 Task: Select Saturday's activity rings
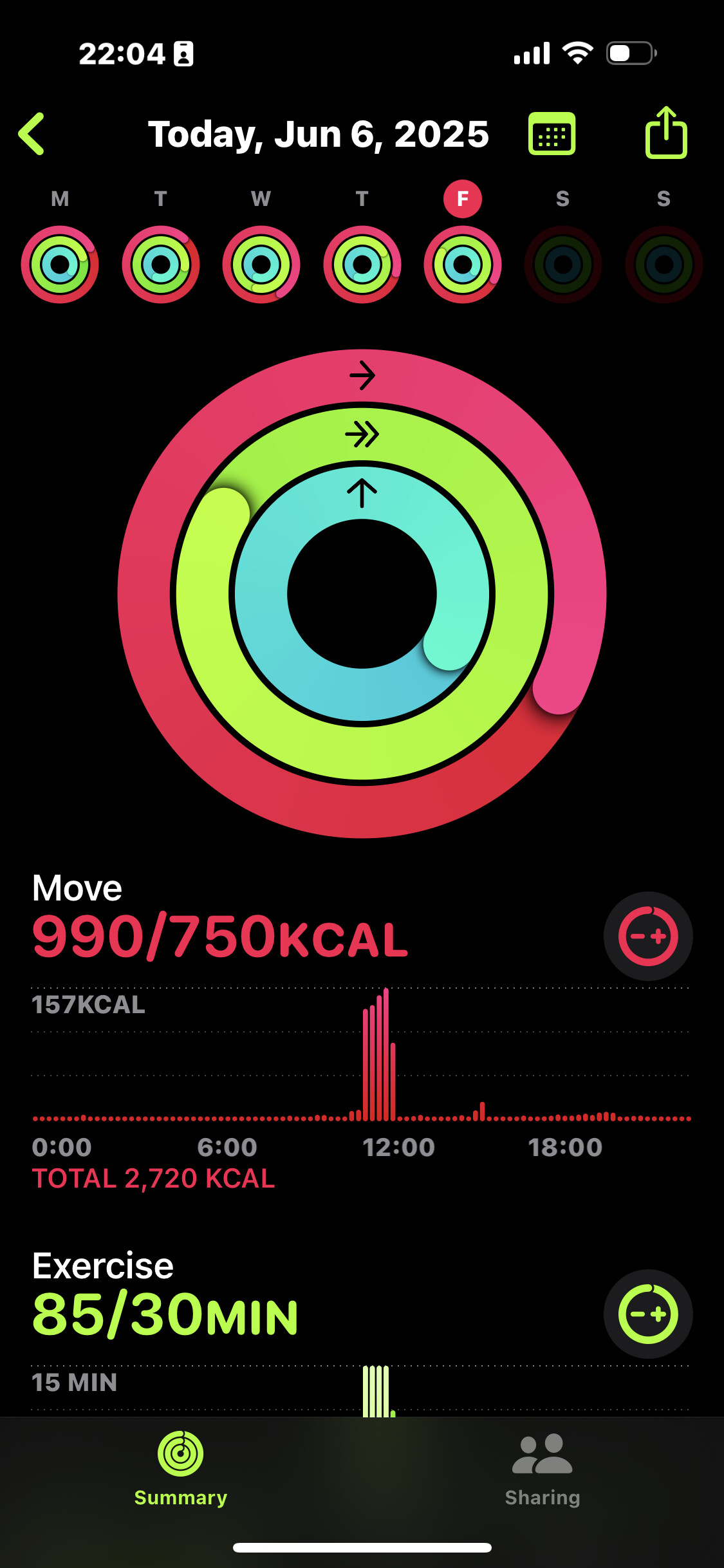point(563,264)
